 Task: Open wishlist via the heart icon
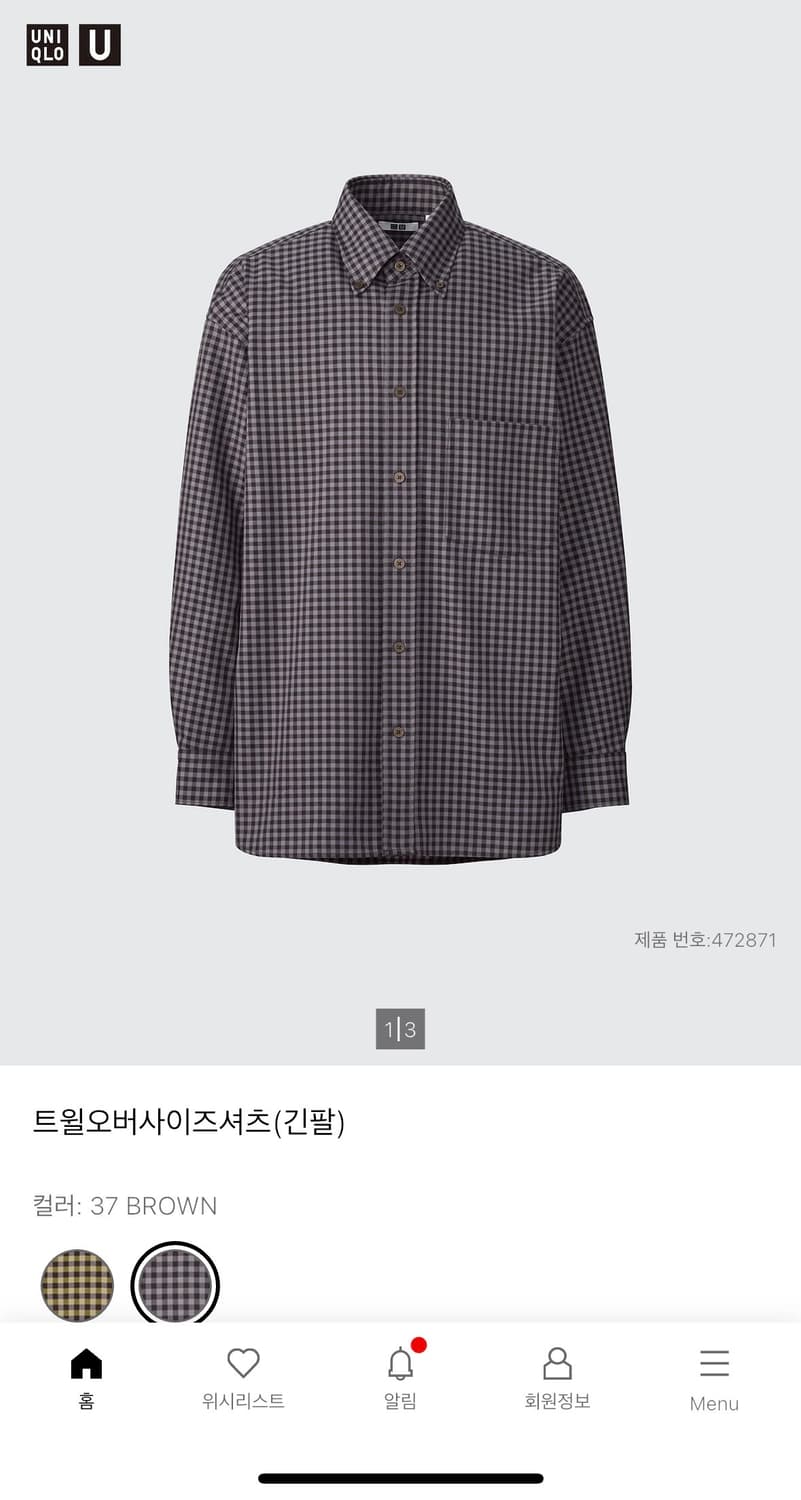243,1362
